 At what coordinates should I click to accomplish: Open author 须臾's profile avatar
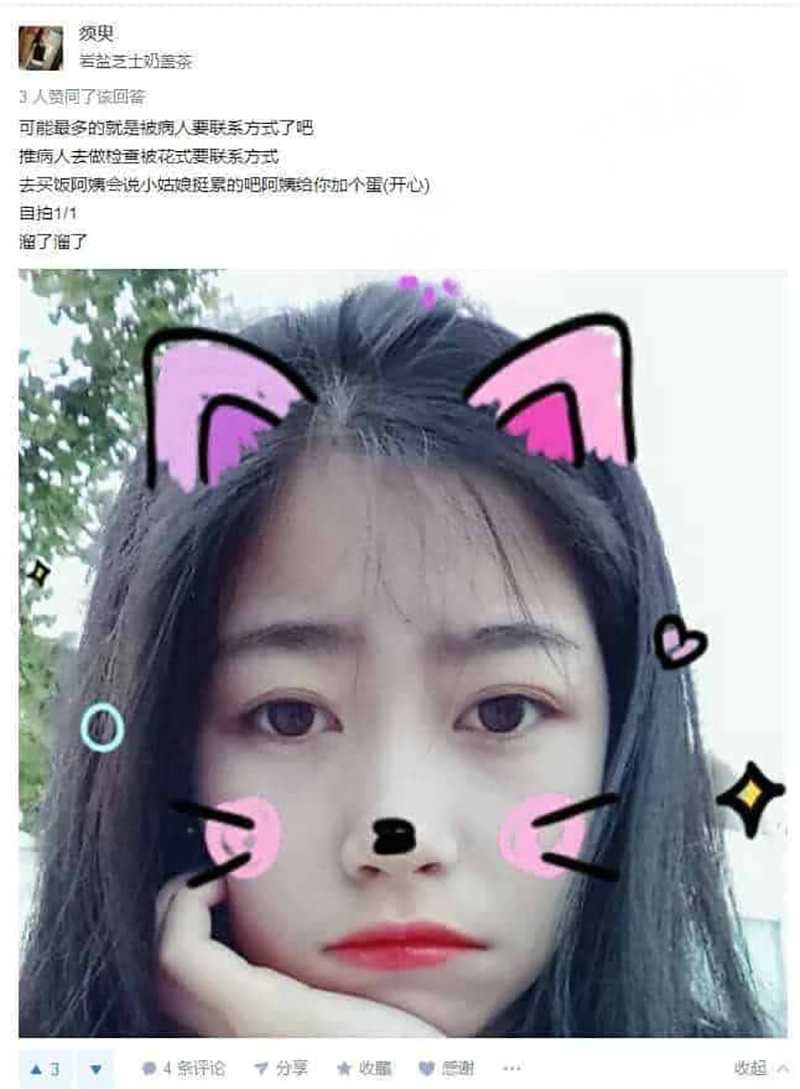tap(41, 48)
